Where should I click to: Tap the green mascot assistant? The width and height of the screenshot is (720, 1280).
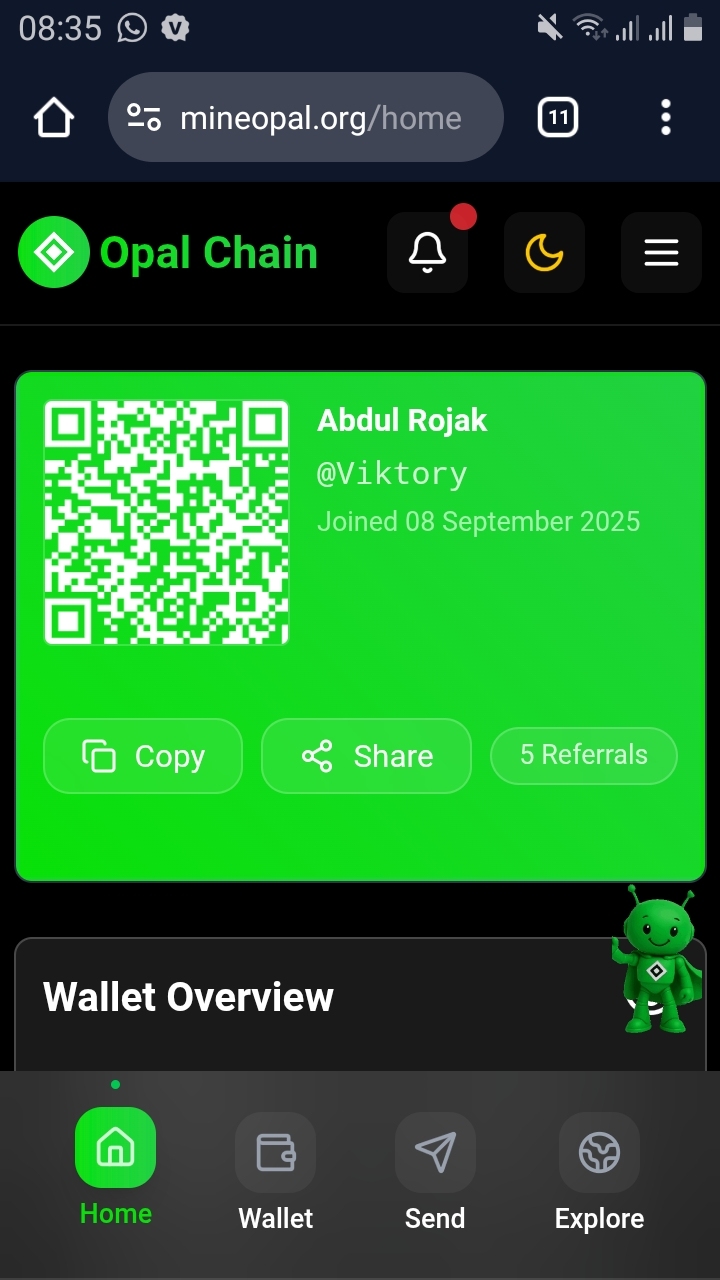pyautogui.click(x=655, y=960)
